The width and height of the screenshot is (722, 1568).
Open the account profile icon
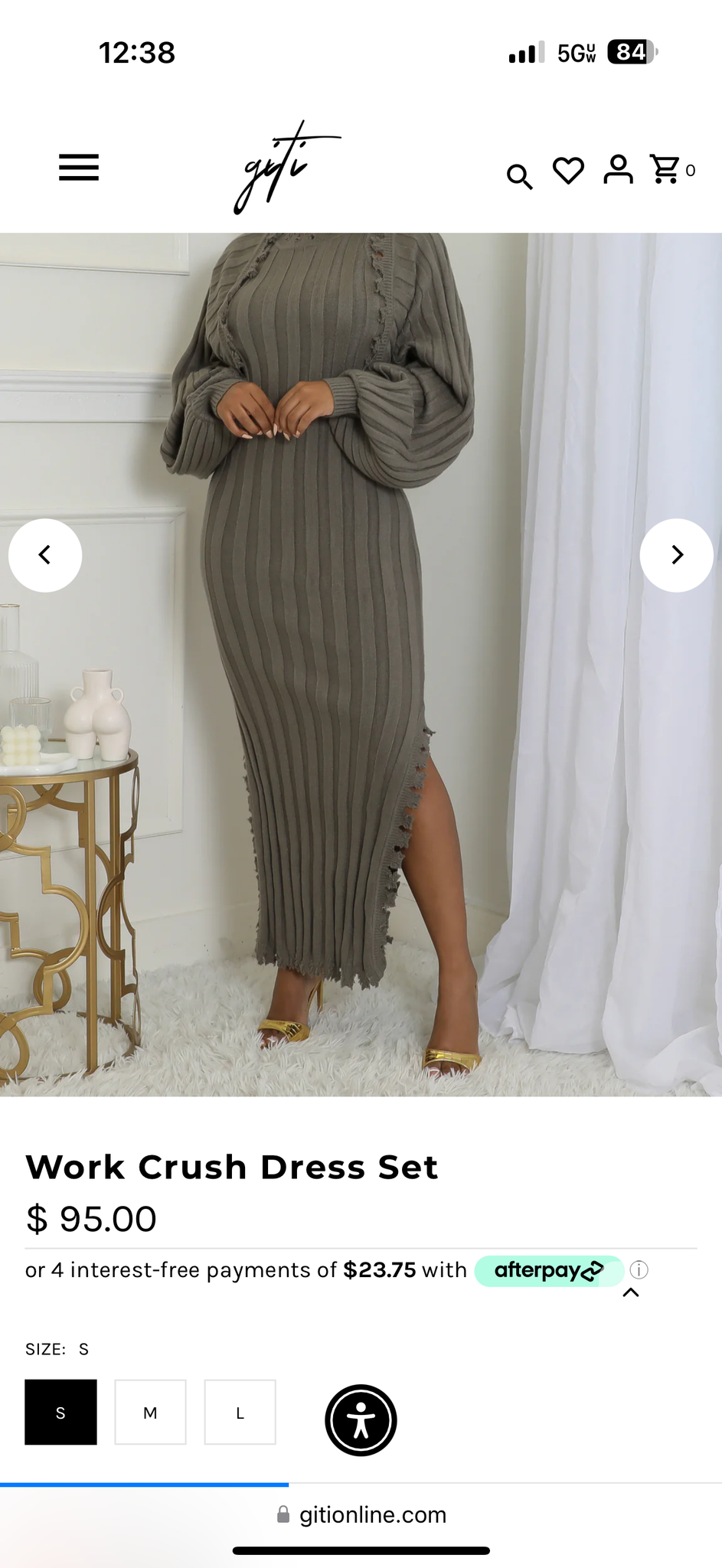pos(618,169)
